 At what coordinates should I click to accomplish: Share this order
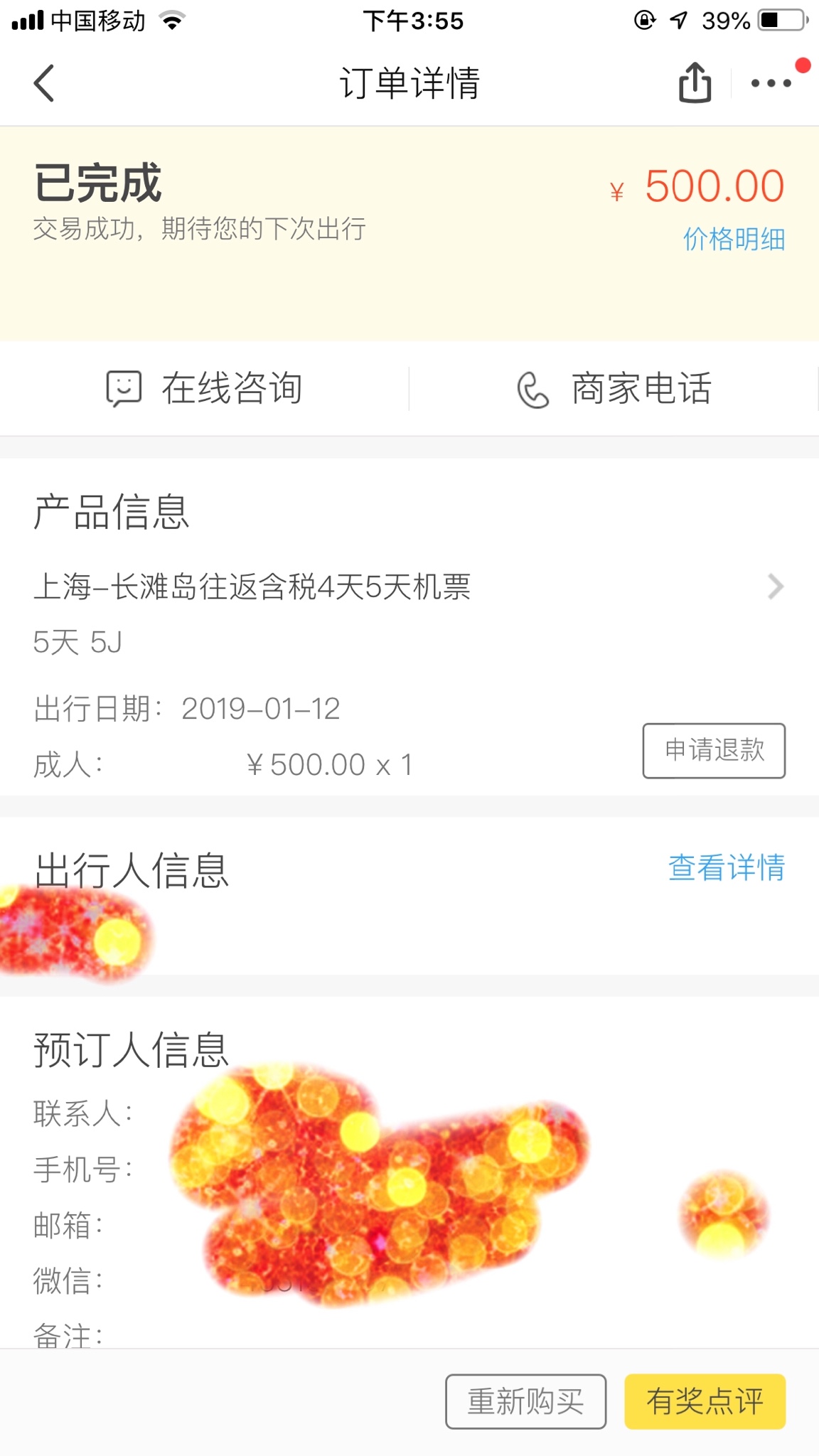click(695, 83)
